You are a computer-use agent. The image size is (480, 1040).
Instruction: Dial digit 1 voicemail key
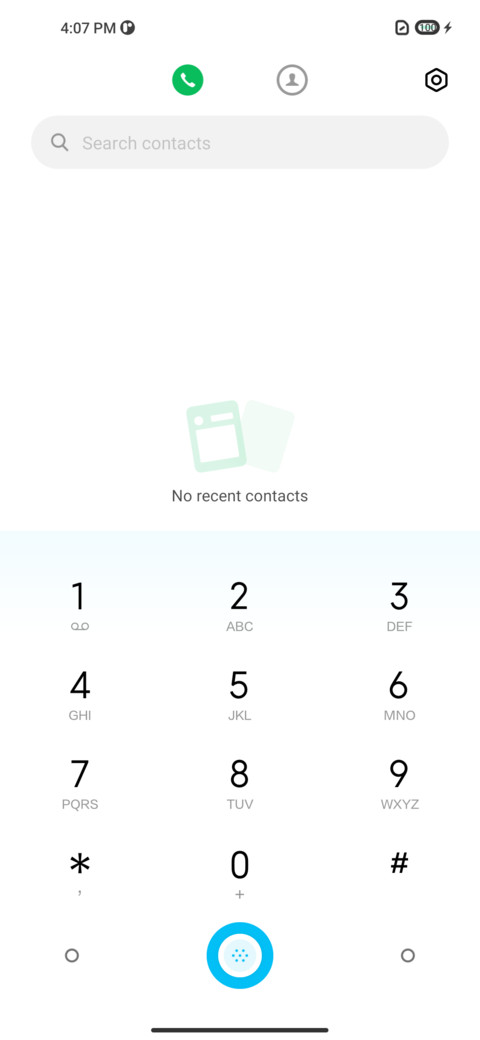coord(80,607)
